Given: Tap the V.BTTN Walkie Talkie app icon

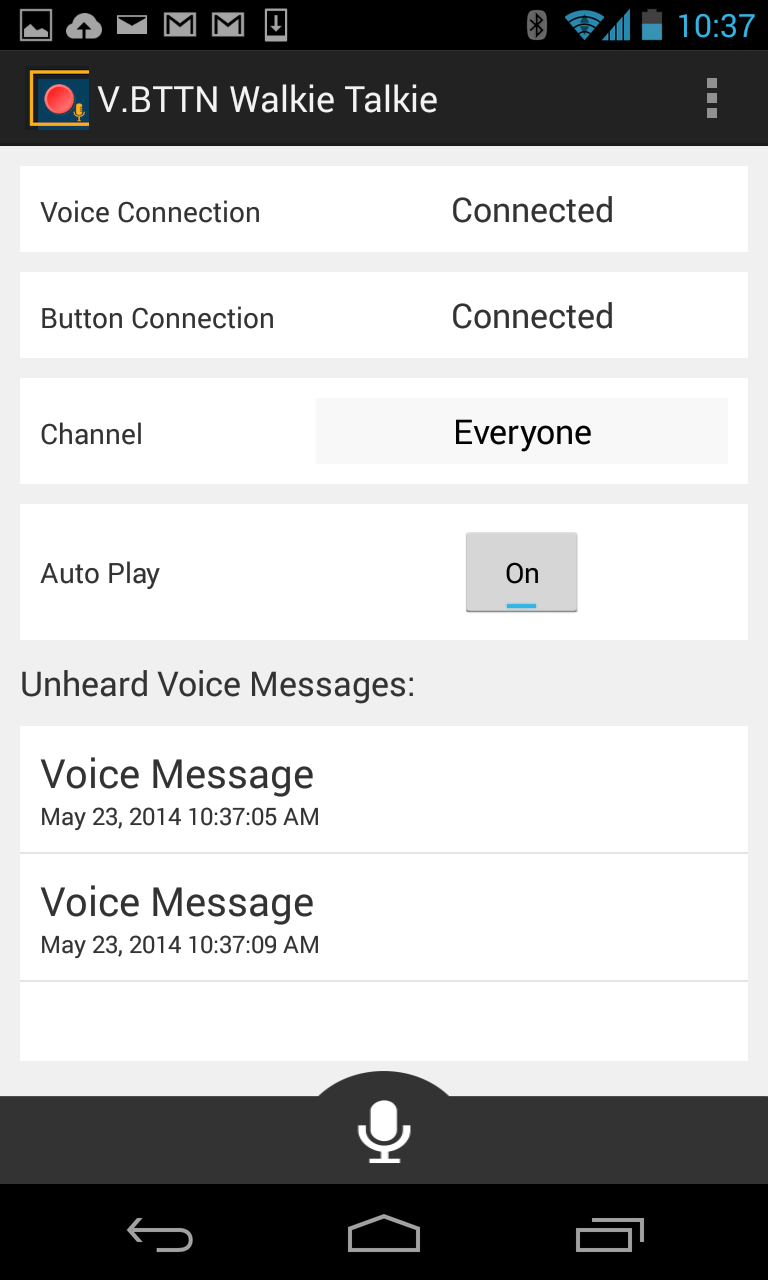Looking at the screenshot, I should coord(60,97).
